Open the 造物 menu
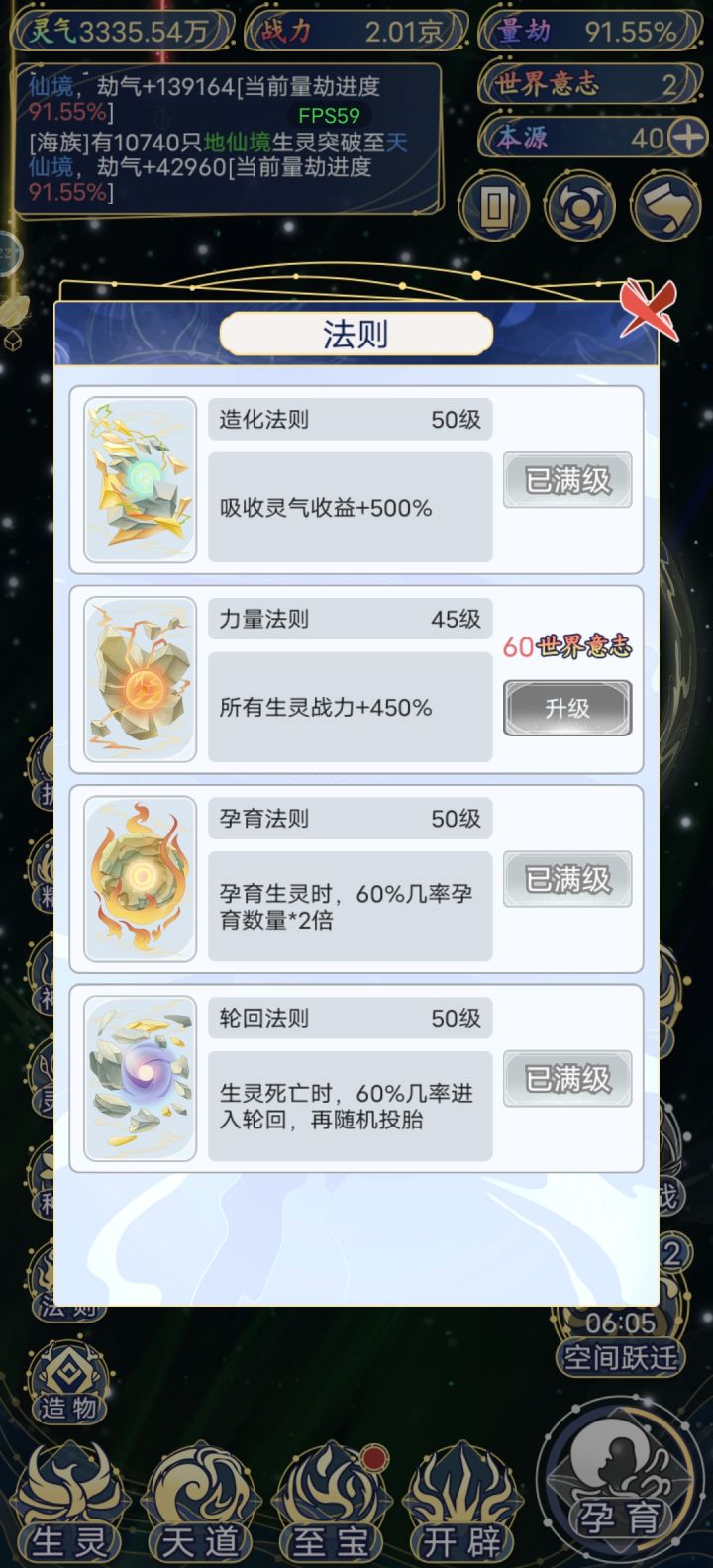The width and height of the screenshot is (713, 1568). (69, 1384)
